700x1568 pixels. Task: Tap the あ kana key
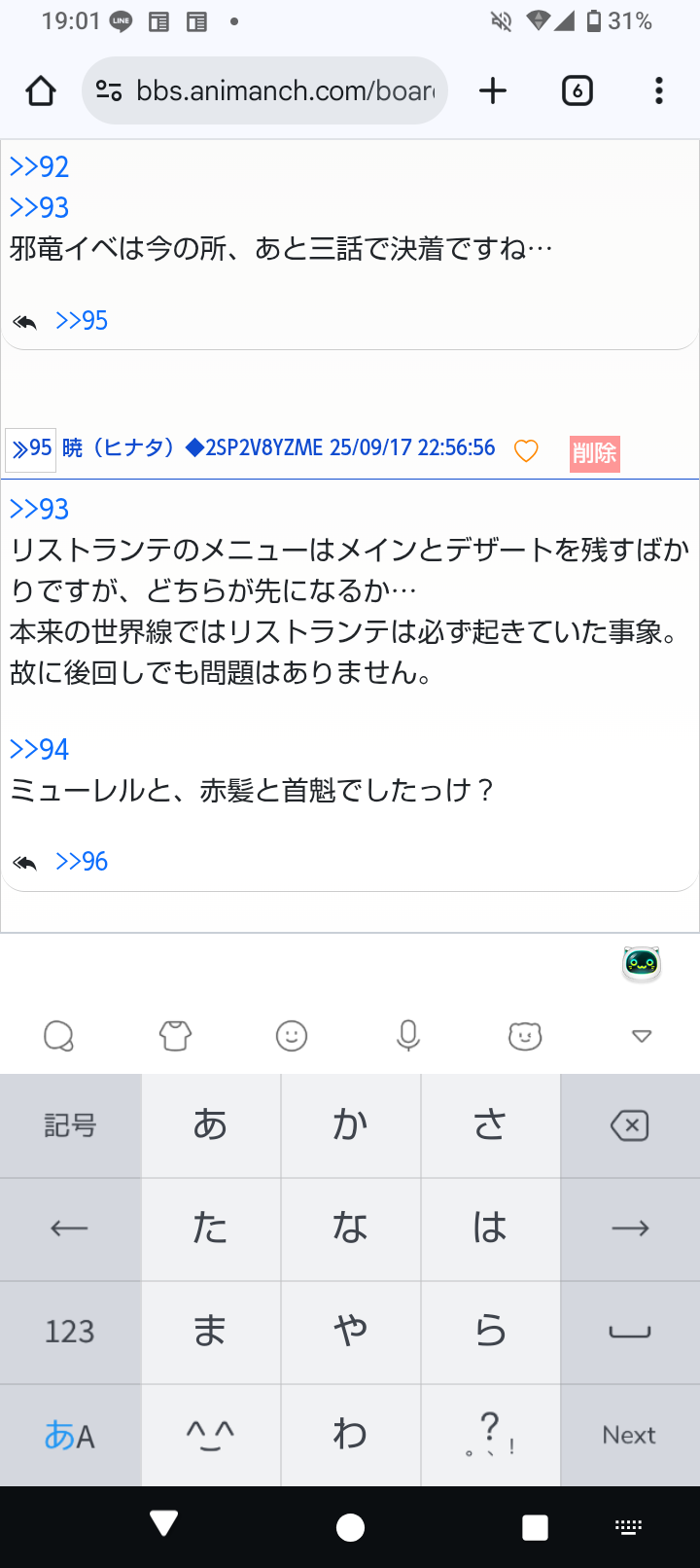point(210,1126)
